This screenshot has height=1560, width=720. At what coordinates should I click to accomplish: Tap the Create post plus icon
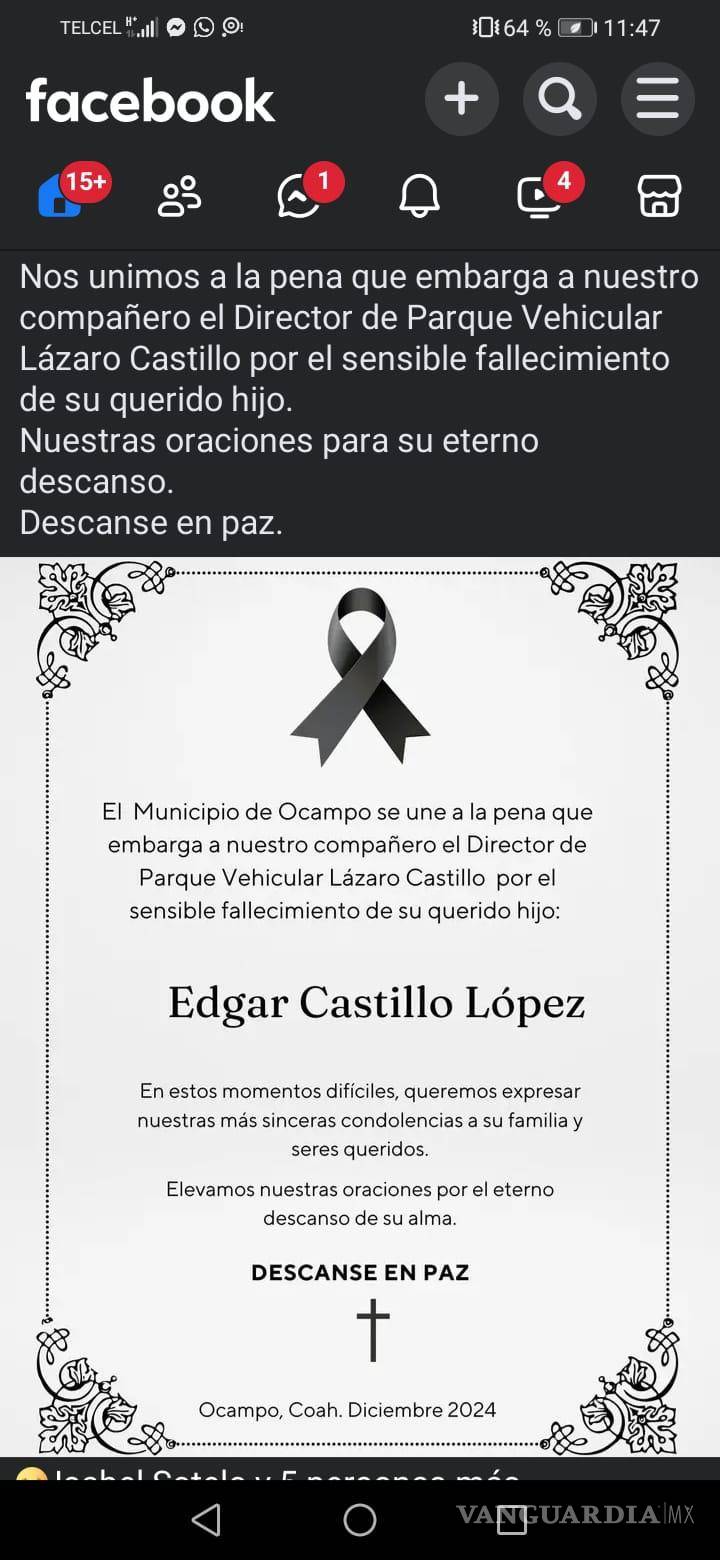coord(462,99)
